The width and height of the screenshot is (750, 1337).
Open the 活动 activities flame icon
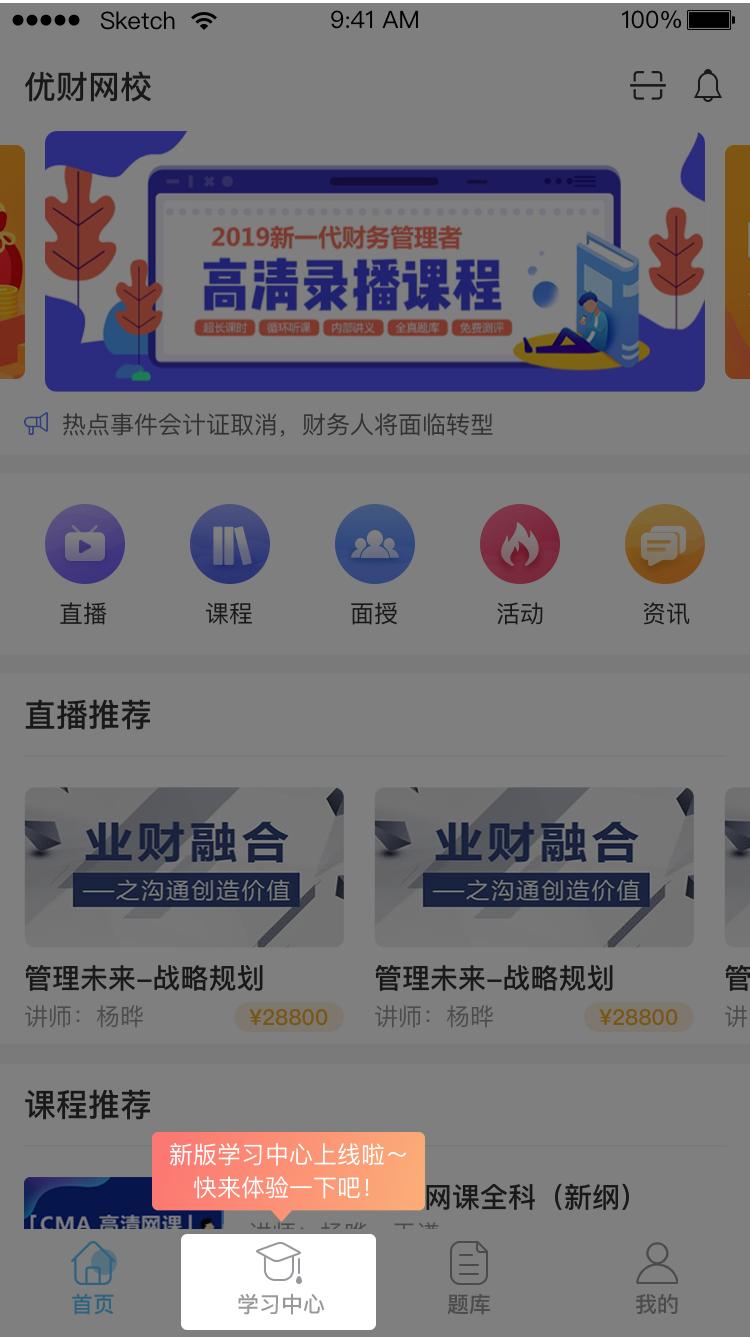click(520, 543)
